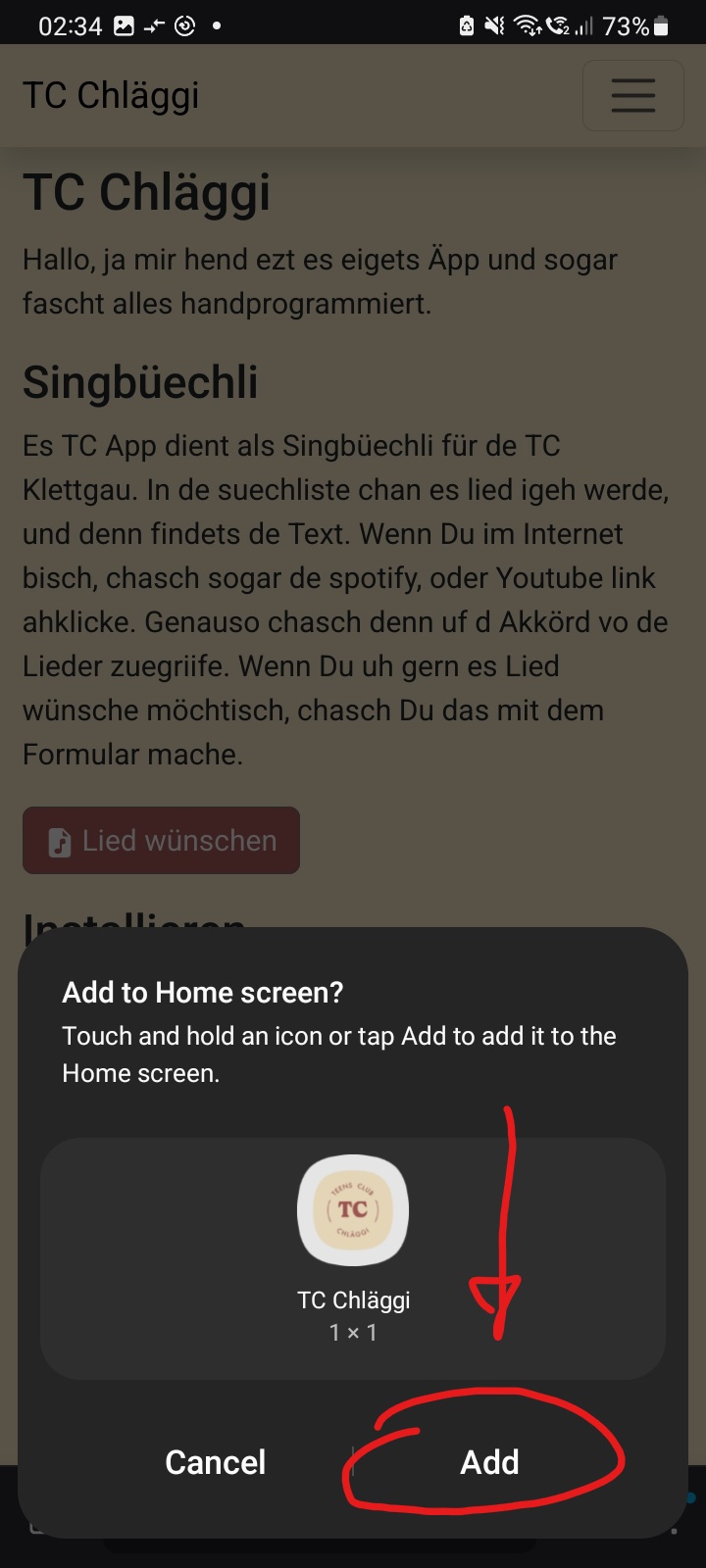This screenshot has height=1568, width=706.
Task: Tap the data saver circle icon
Action: (x=185, y=25)
